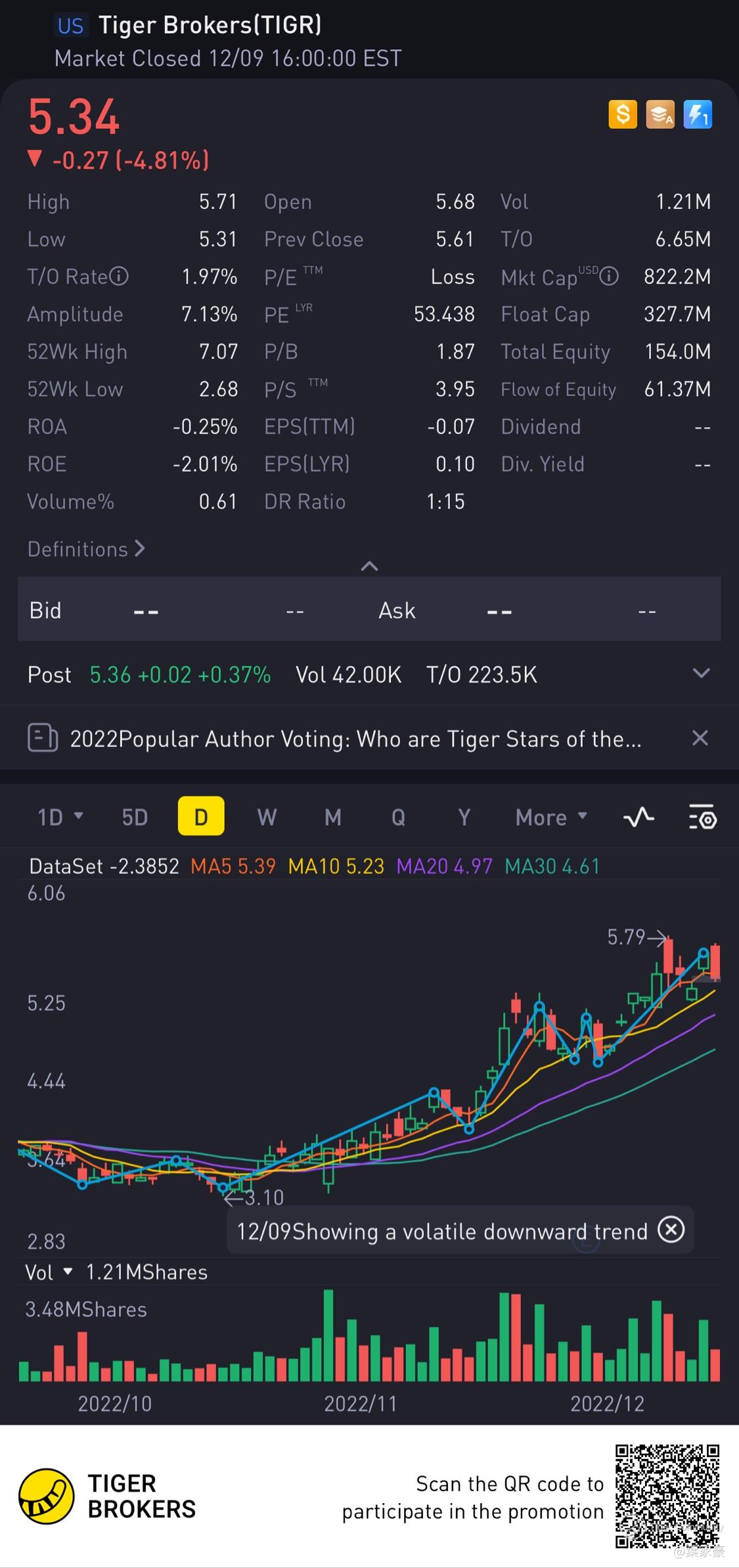Collapse the quote details panel

[x=369, y=566]
